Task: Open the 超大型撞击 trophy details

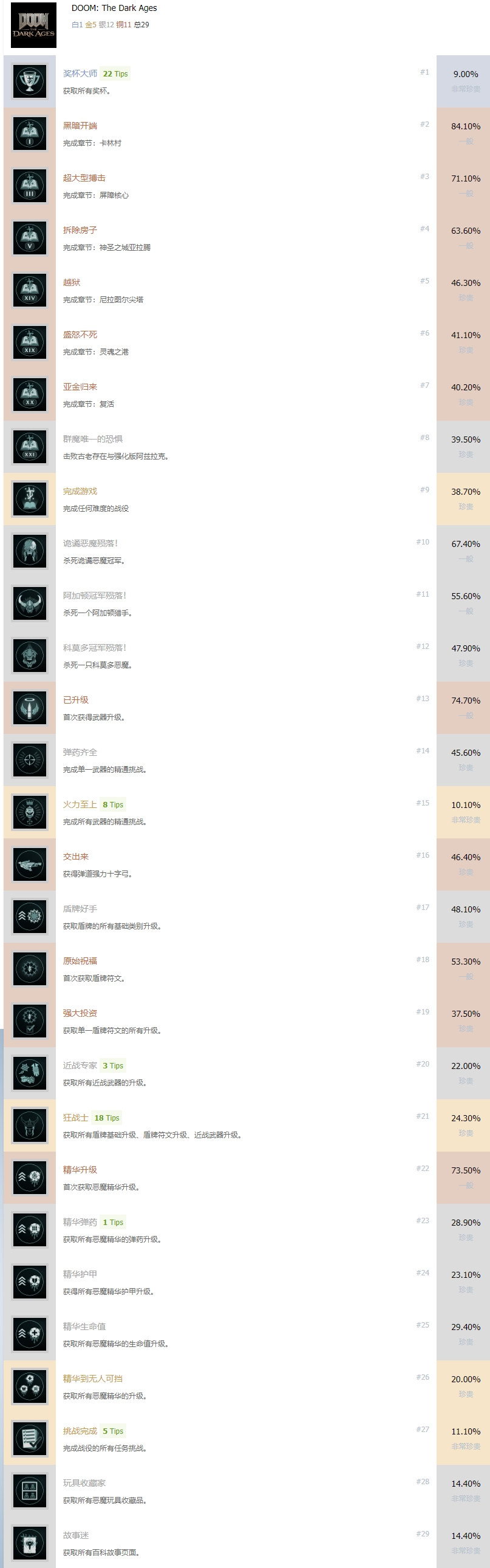Action: [x=84, y=178]
